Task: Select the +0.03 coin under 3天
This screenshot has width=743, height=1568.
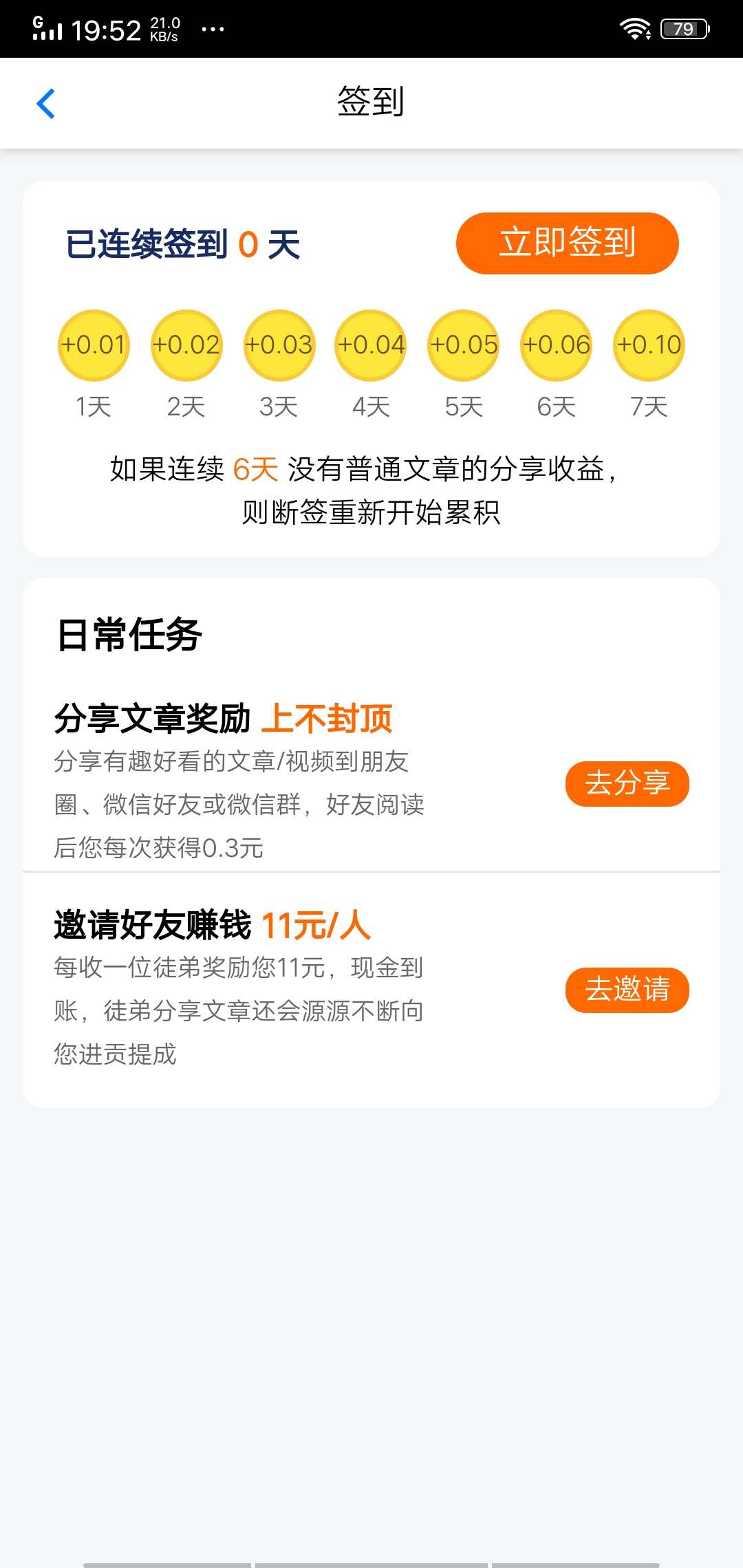Action: coord(279,345)
